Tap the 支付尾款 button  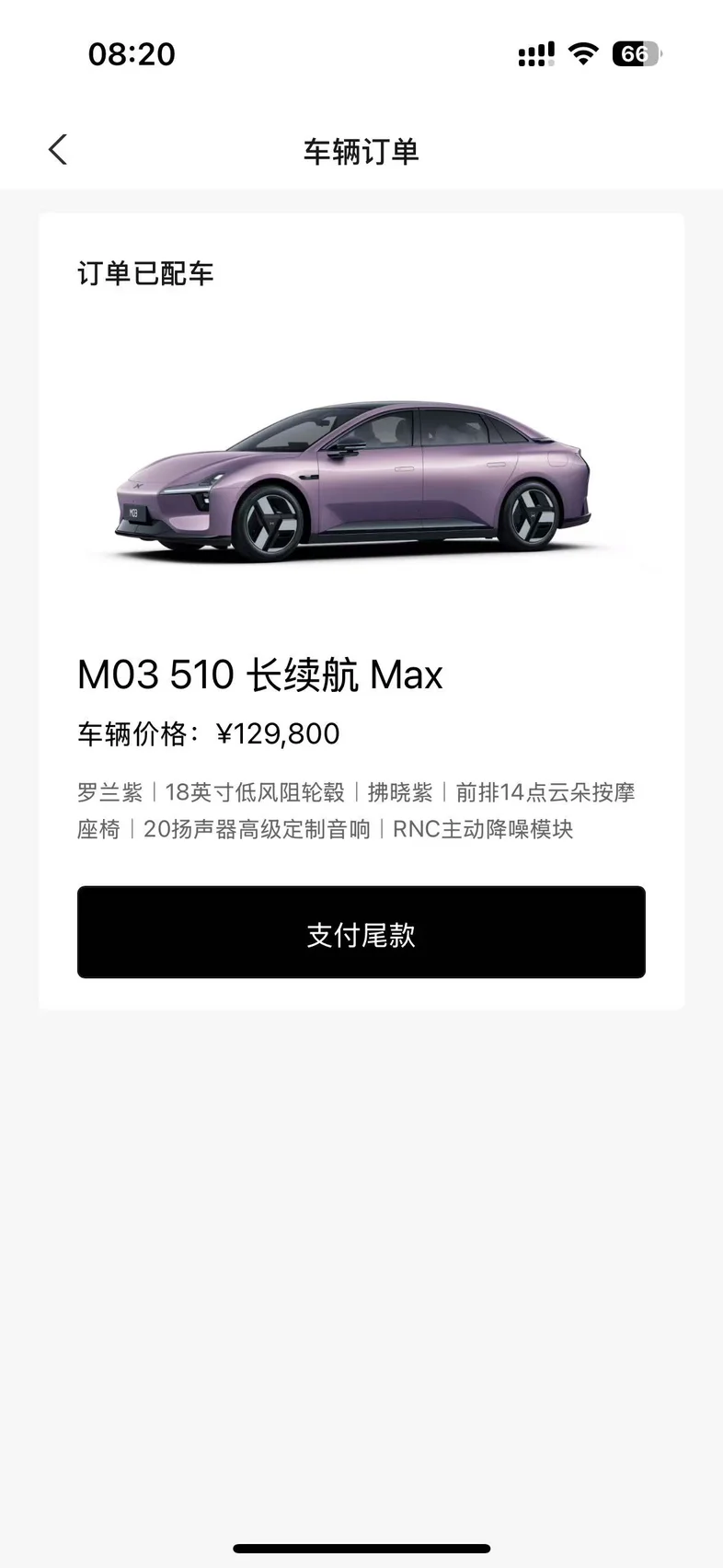coord(361,932)
